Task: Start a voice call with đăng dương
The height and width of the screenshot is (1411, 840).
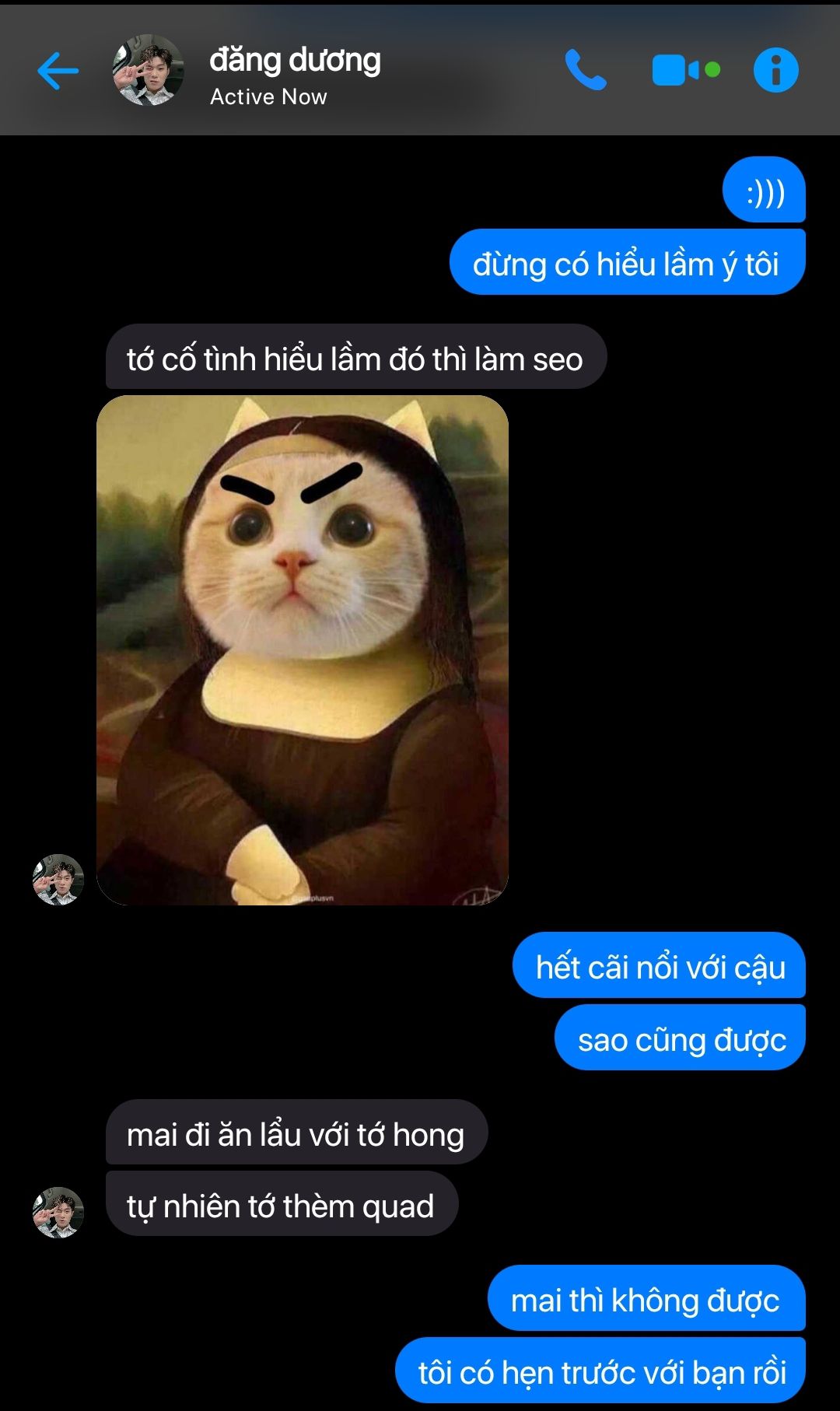Action: pos(585,70)
